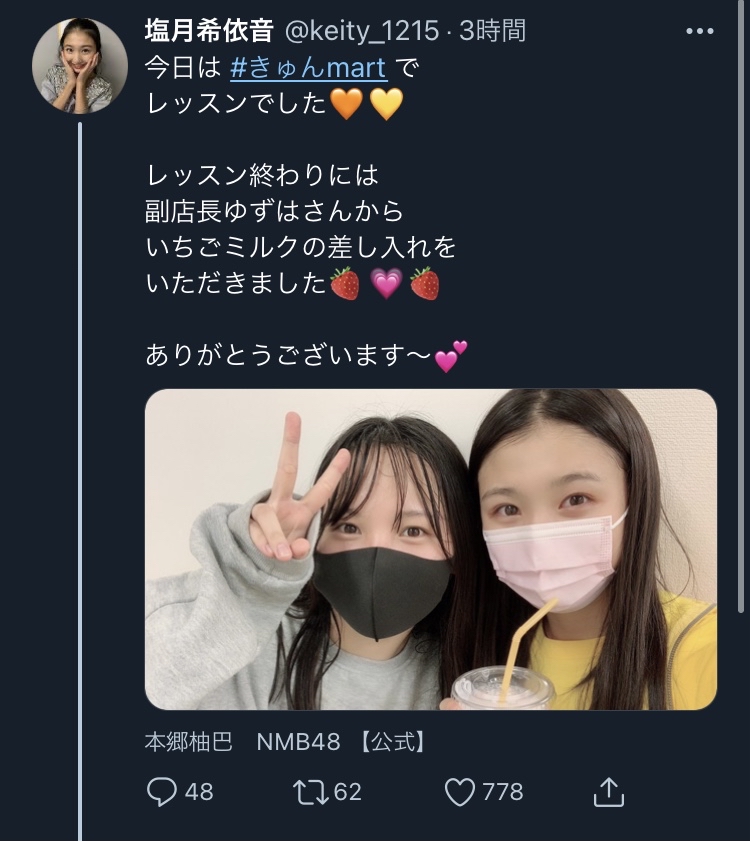Share the tweet
Screen dimensions: 750x841
tap(609, 792)
